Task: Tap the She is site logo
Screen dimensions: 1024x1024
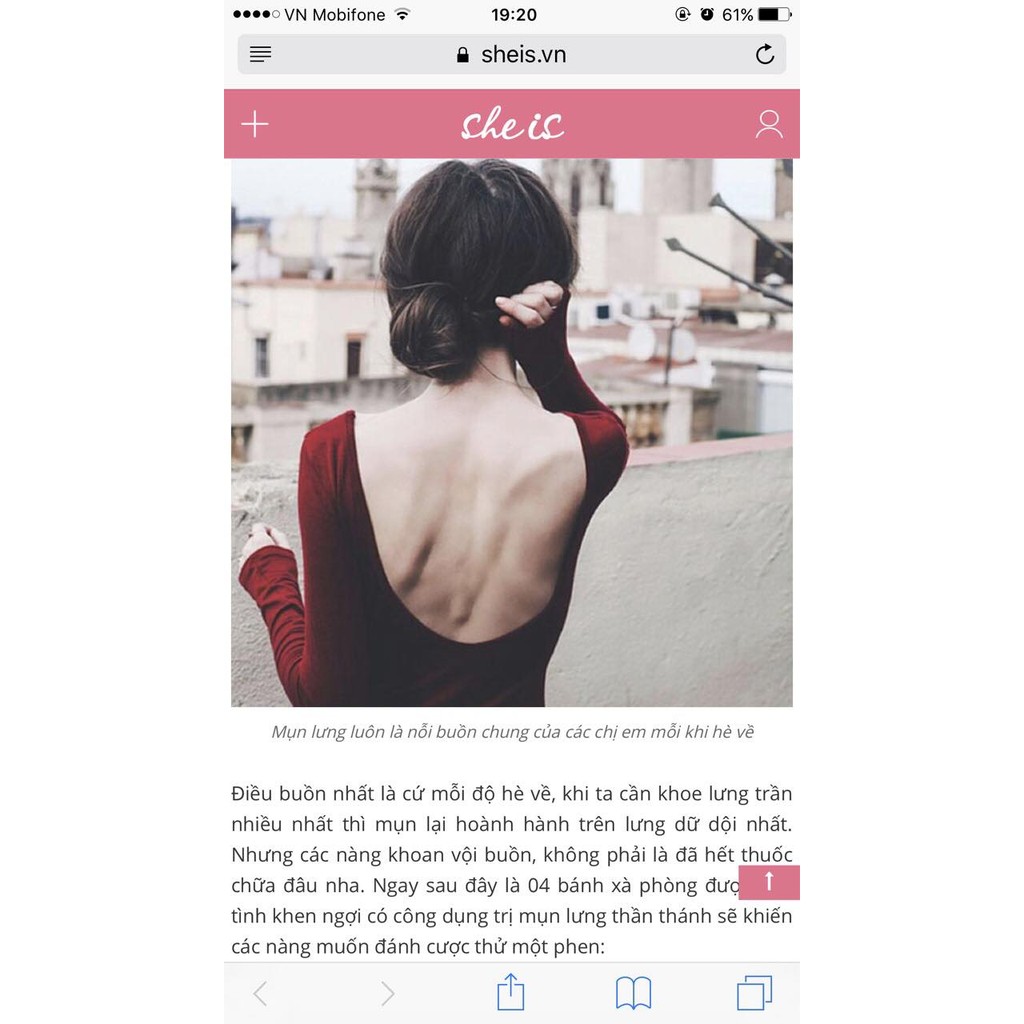Action: tap(511, 125)
